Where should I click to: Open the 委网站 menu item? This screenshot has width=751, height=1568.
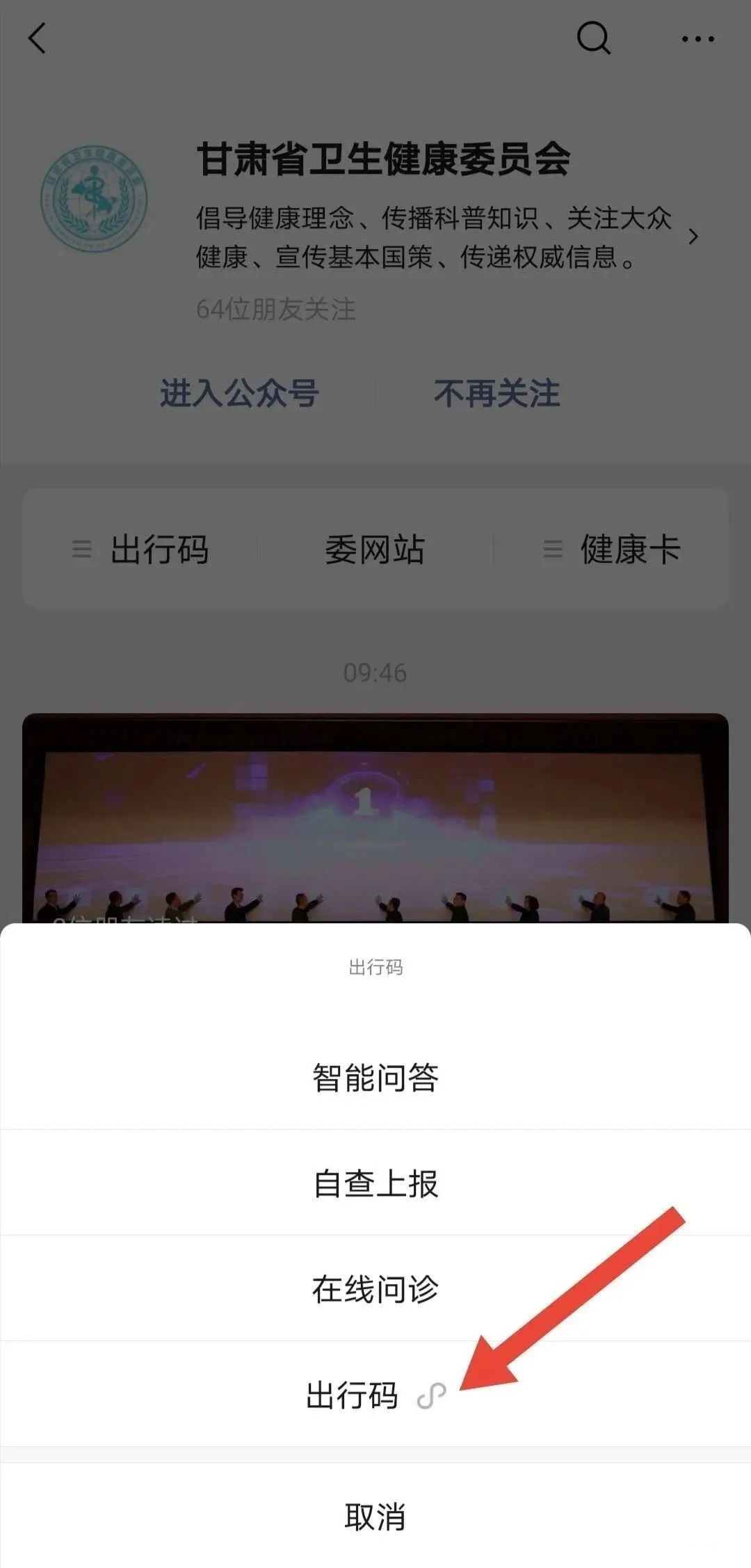pos(375,550)
